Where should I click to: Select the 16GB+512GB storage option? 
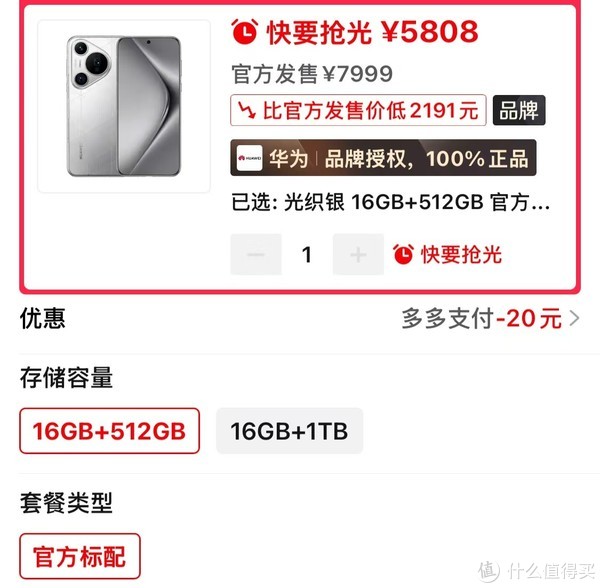109,431
